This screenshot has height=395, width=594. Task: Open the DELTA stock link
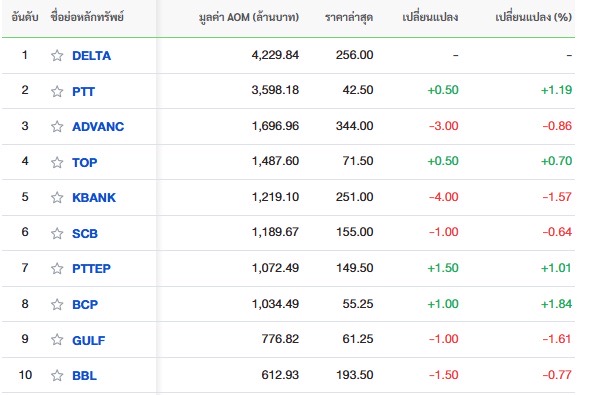pos(91,56)
